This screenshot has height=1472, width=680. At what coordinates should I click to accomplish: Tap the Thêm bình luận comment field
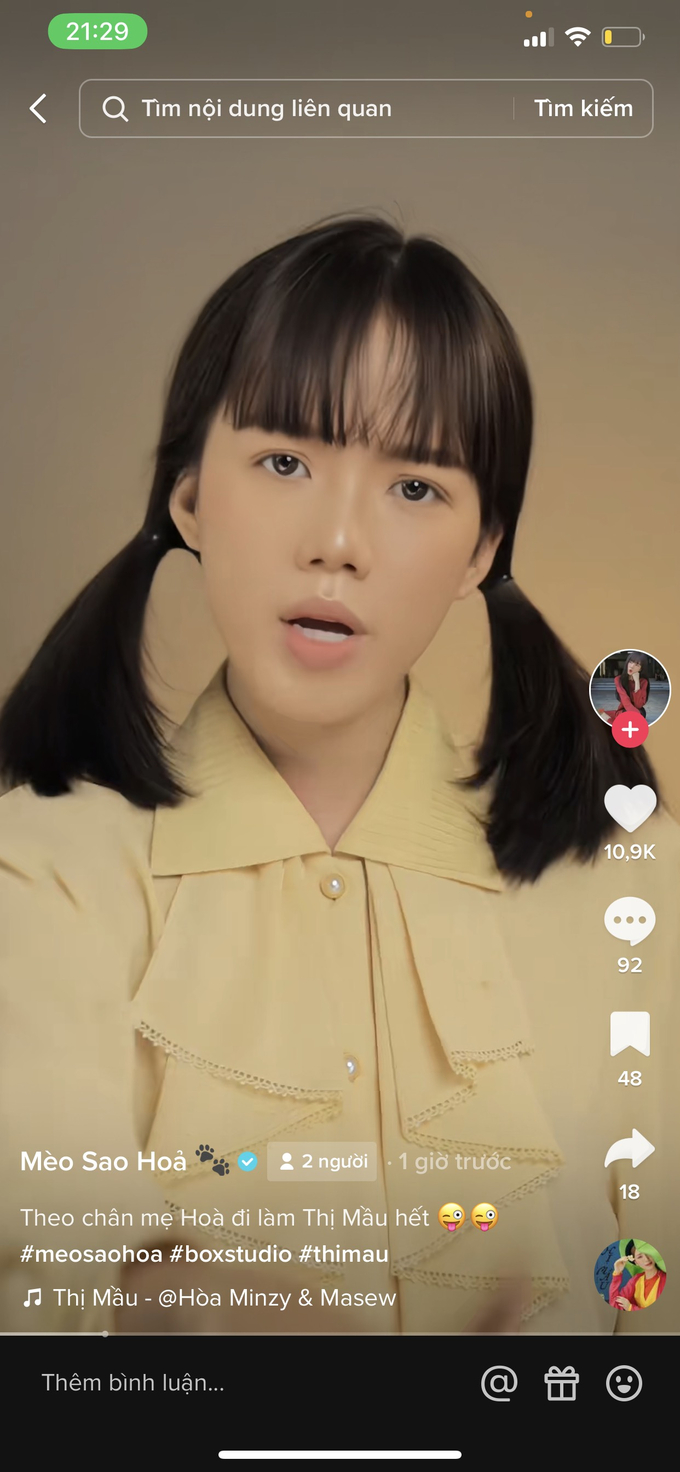tap(133, 1383)
